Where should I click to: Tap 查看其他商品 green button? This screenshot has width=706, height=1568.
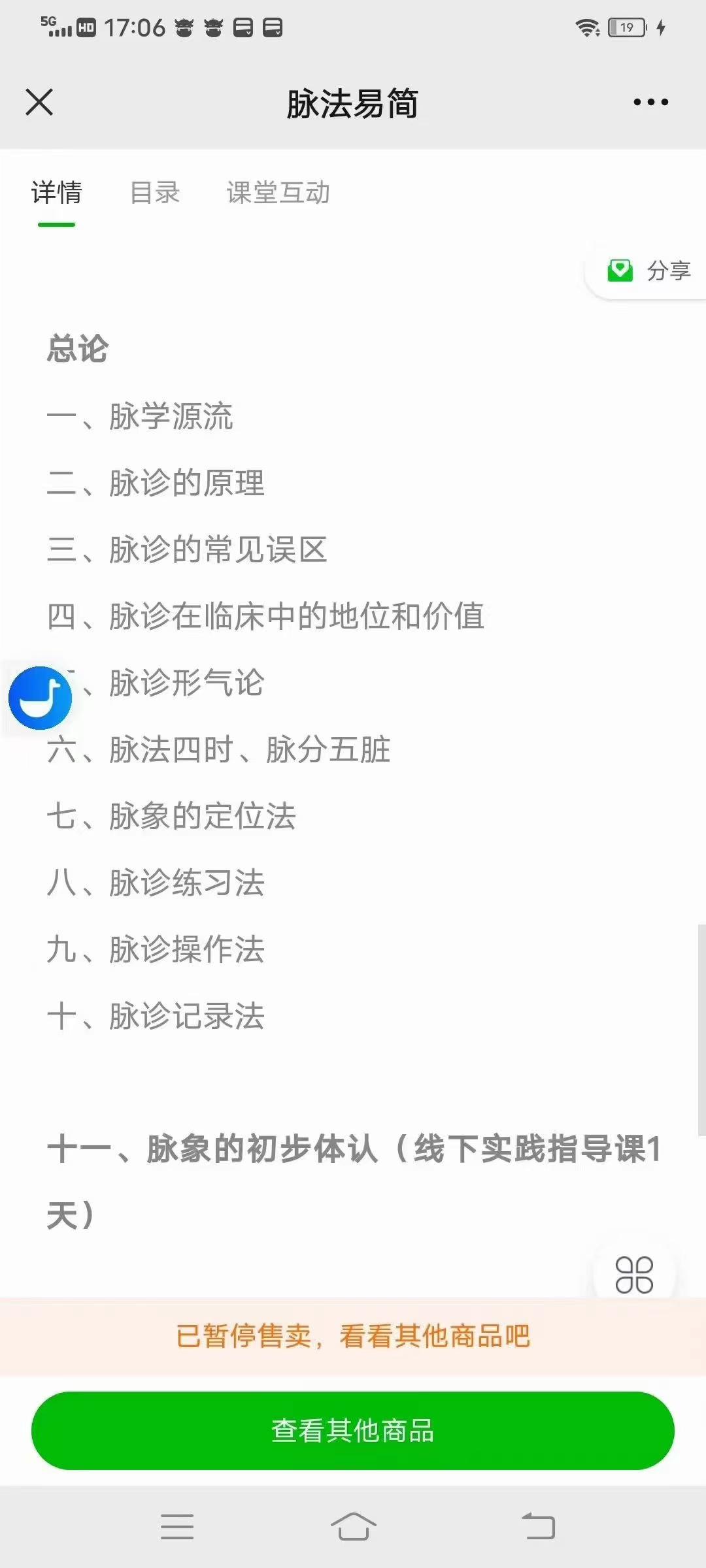tap(353, 1431)
